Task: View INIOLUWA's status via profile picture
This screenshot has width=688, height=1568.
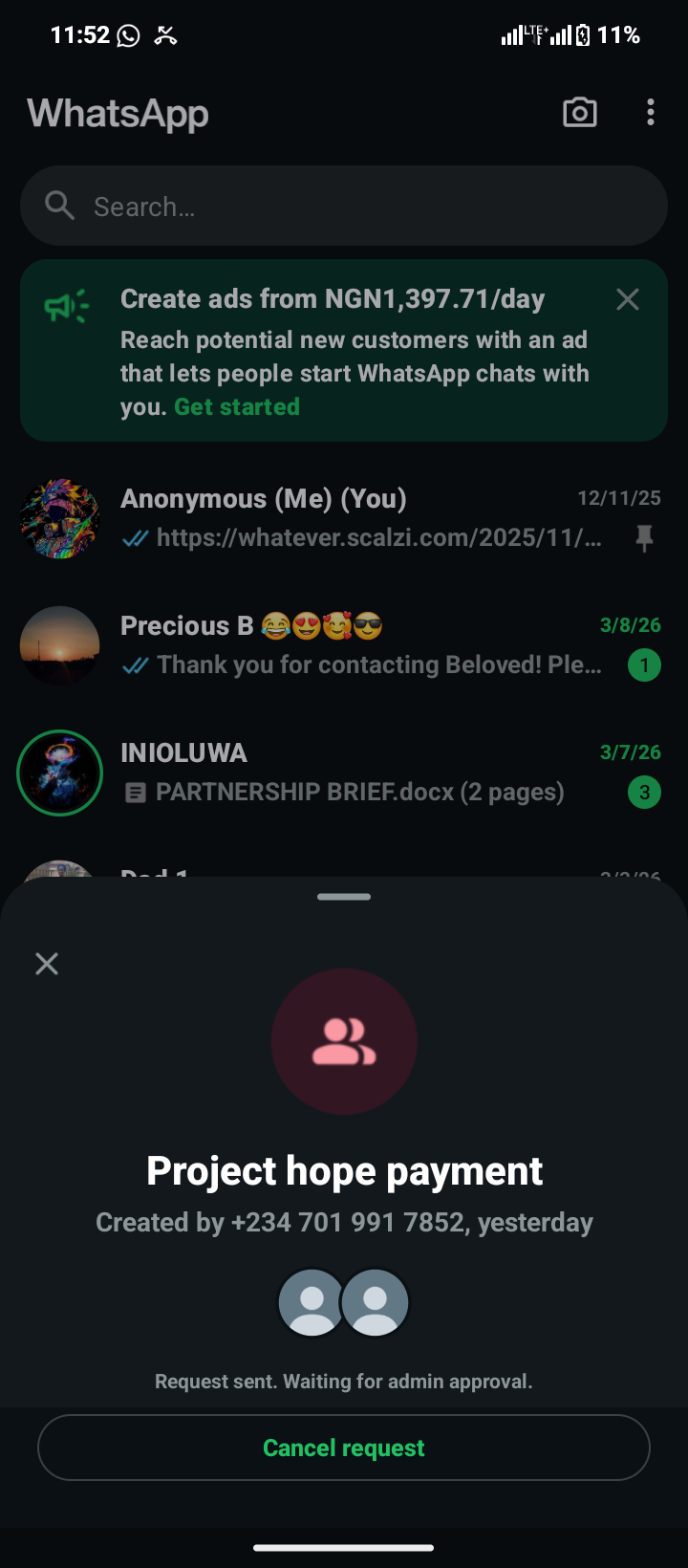Action: (x=60, y=773)
